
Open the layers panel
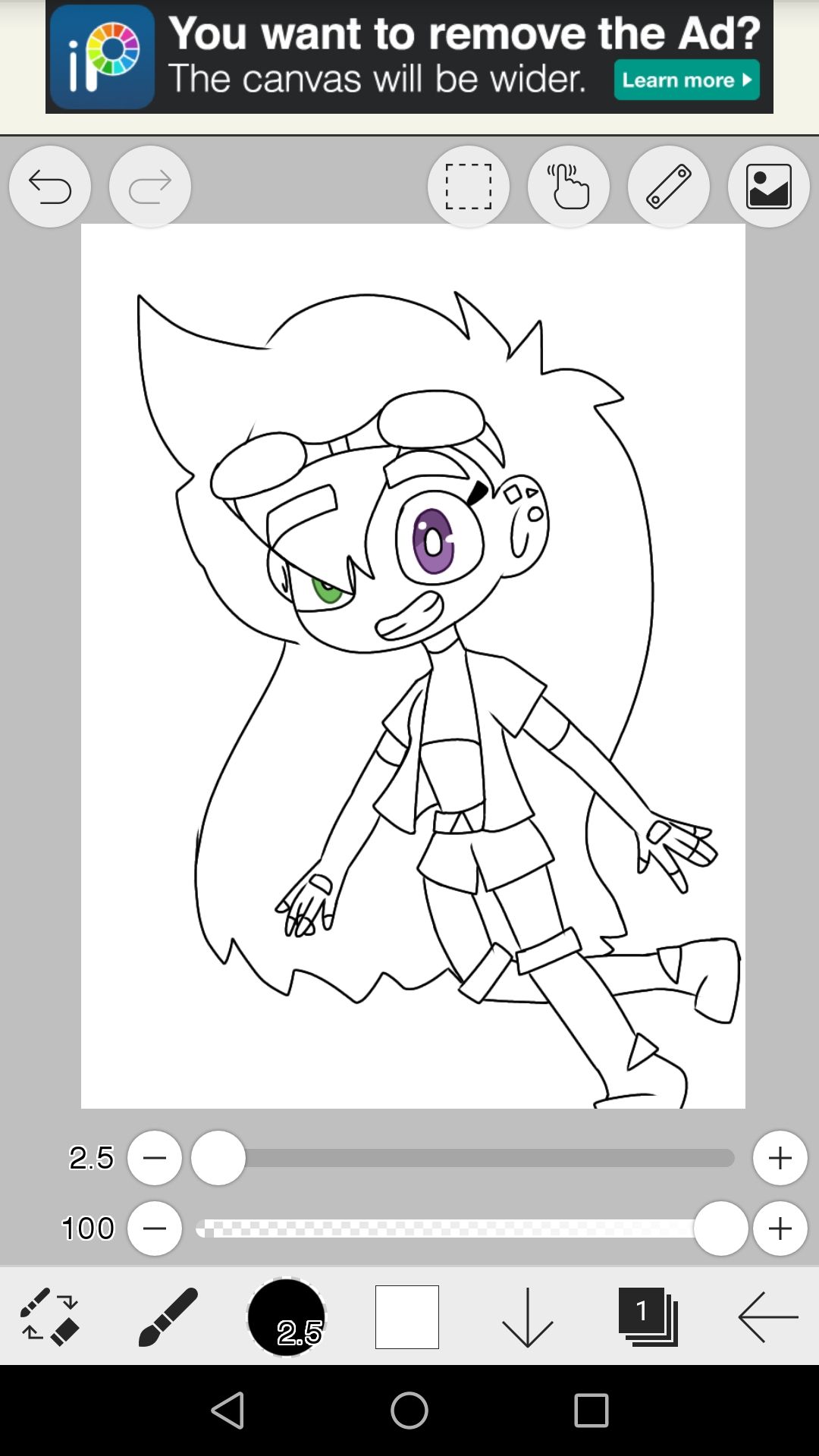[x=648, y=1317]
